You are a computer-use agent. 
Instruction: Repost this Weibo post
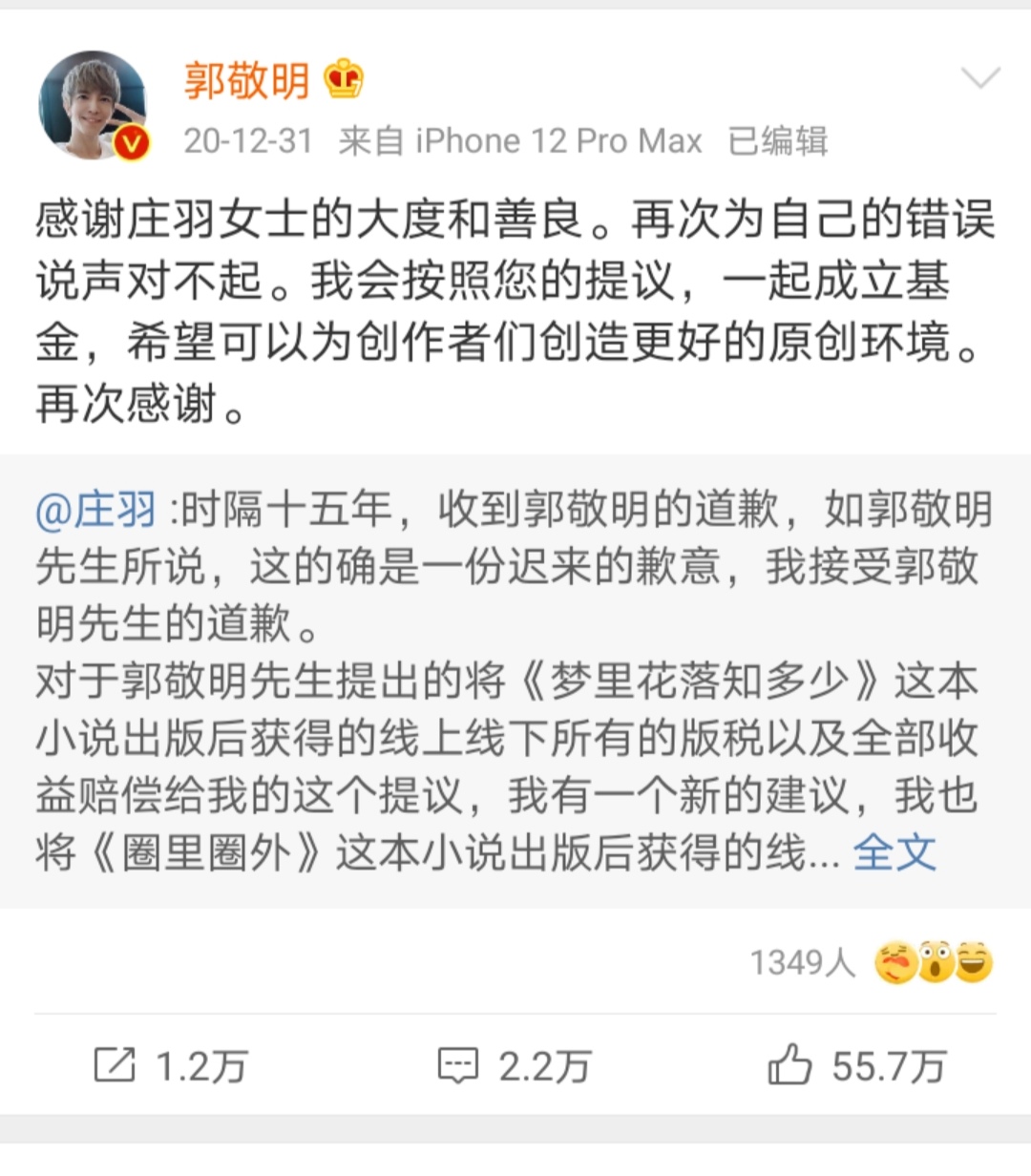[172, 1065]
